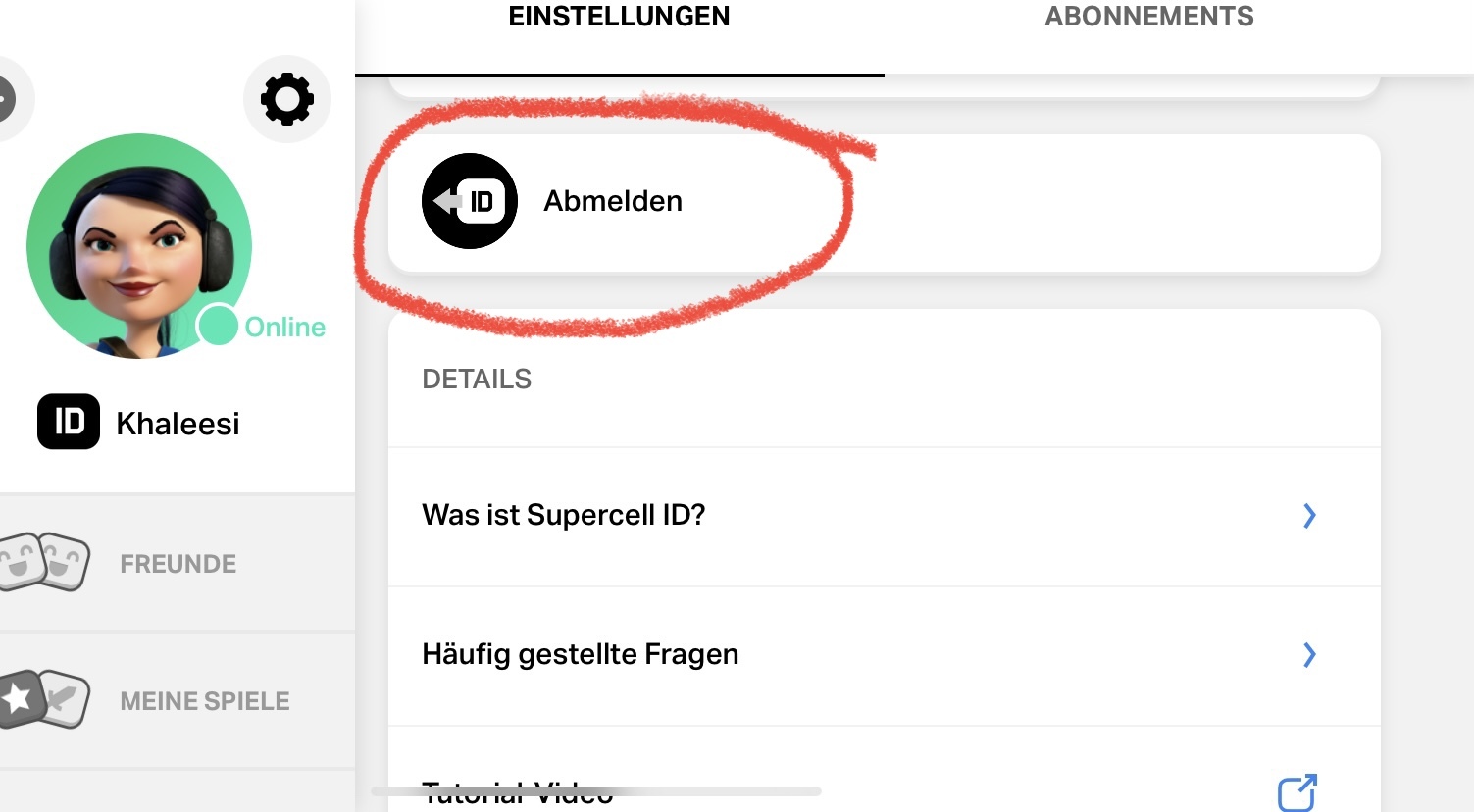1474x812 pixels.
Task: Open Meine Spiele section
Action: (x=204, y=701)
